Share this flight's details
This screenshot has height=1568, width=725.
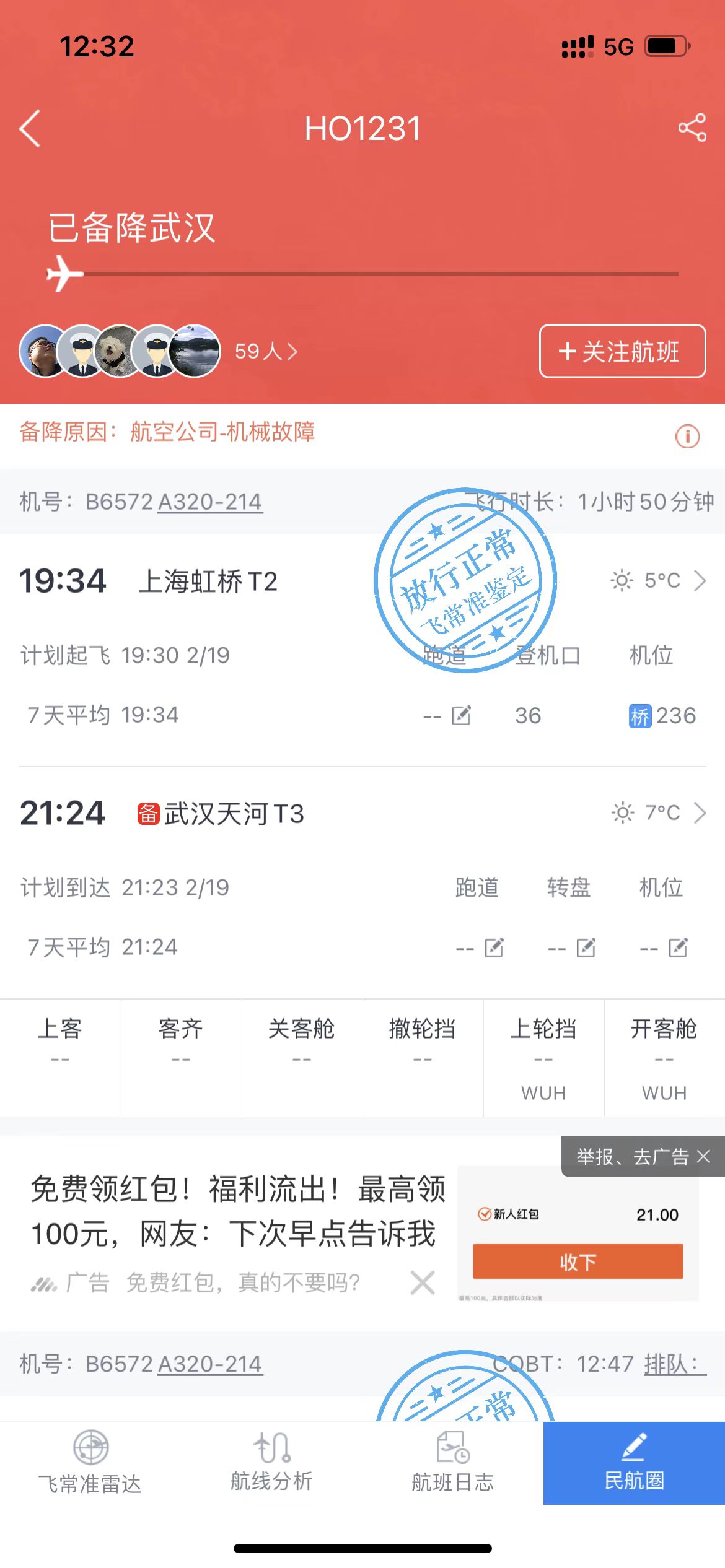pyautogui.click(x=692, y=128)
